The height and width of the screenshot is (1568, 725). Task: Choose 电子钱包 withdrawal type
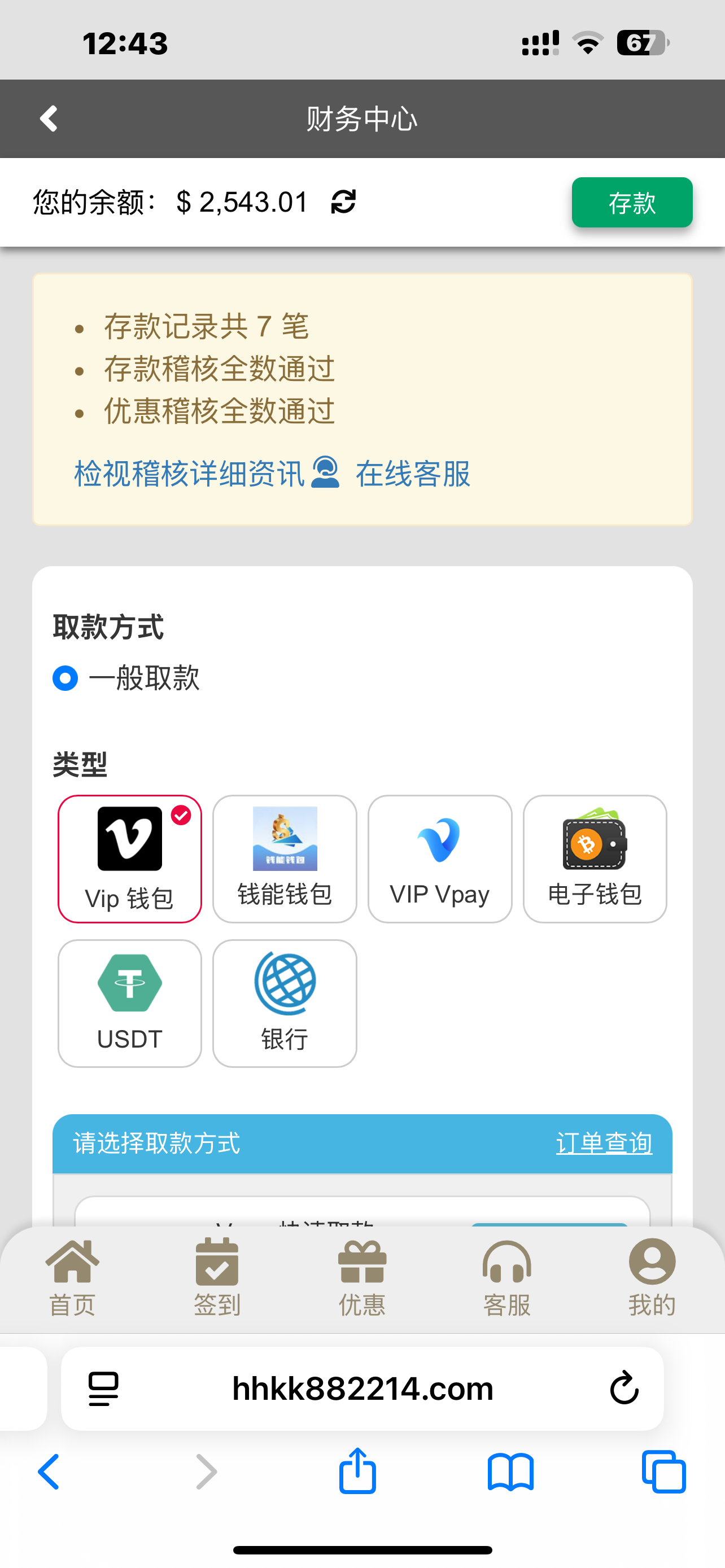[x=594, y=859]
